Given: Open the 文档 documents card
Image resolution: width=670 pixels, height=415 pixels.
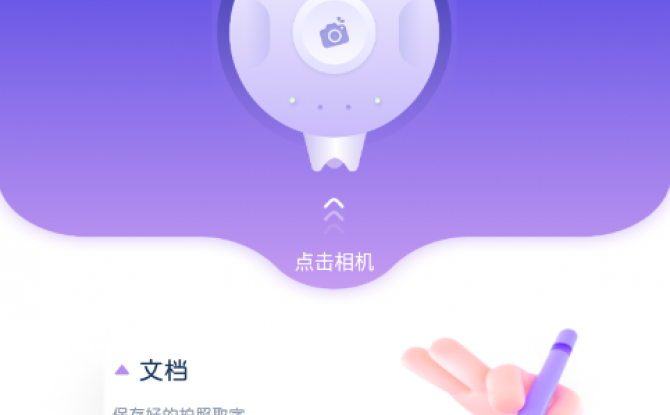Looking at the screenshot, I should click(165, 371).
